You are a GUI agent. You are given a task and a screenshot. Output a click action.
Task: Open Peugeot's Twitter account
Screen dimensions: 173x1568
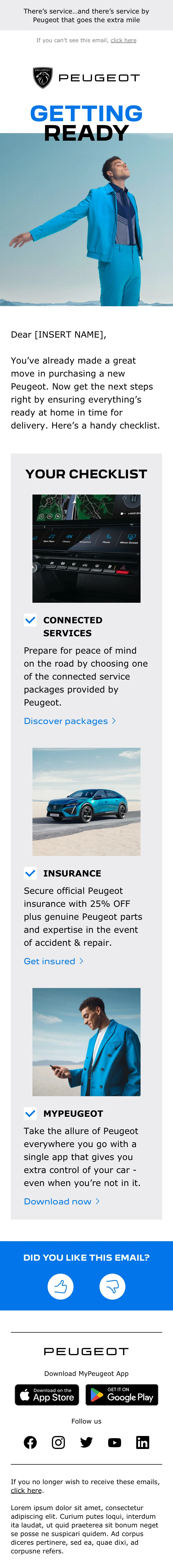(x=86, y=1442)
